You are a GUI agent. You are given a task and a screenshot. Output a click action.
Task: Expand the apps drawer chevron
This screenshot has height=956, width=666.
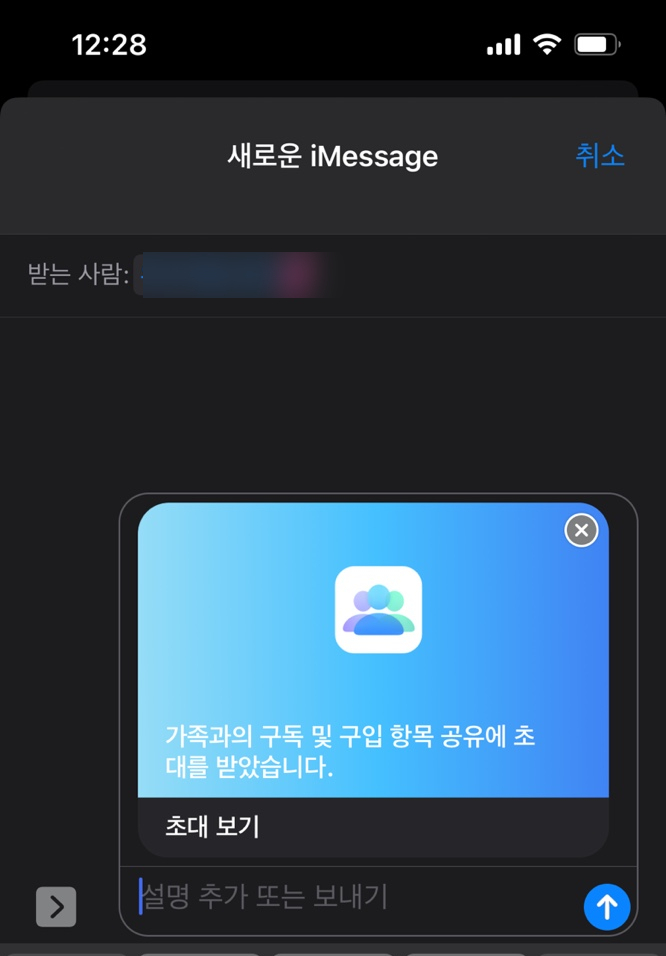point(56,907)
